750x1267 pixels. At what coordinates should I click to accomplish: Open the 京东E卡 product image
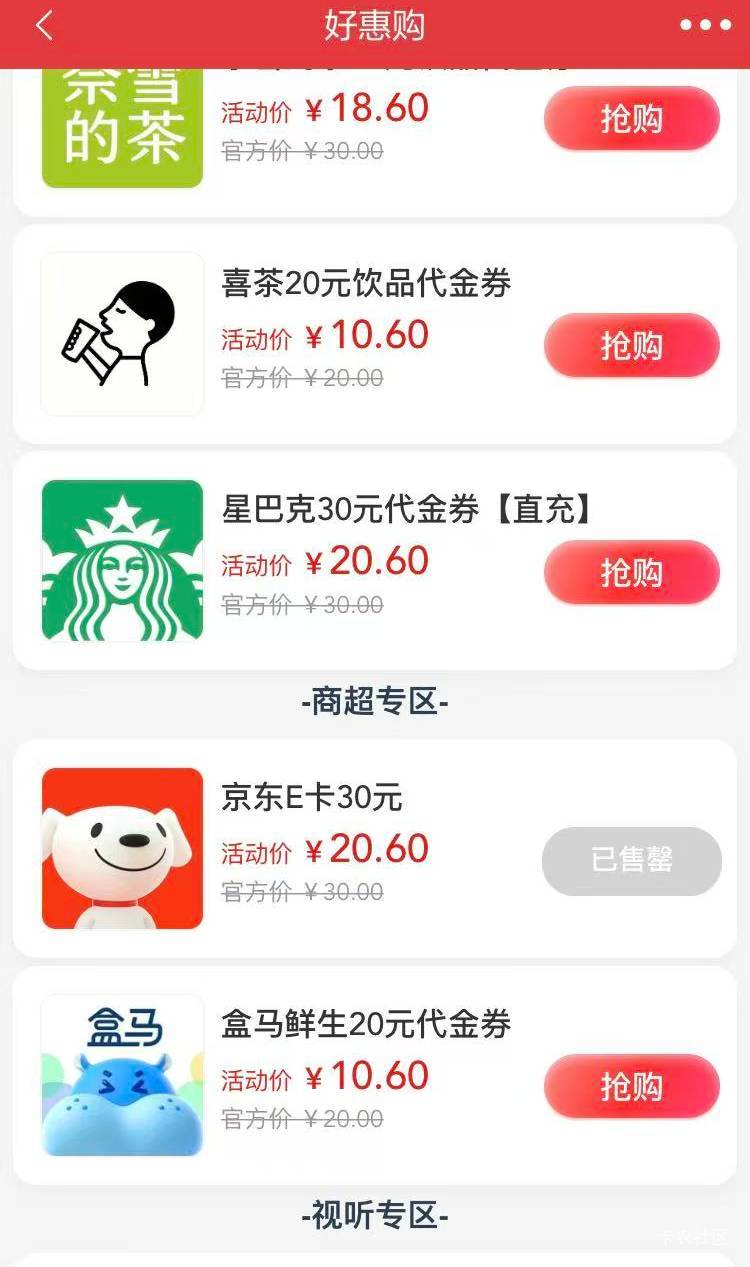pos(122,848)
